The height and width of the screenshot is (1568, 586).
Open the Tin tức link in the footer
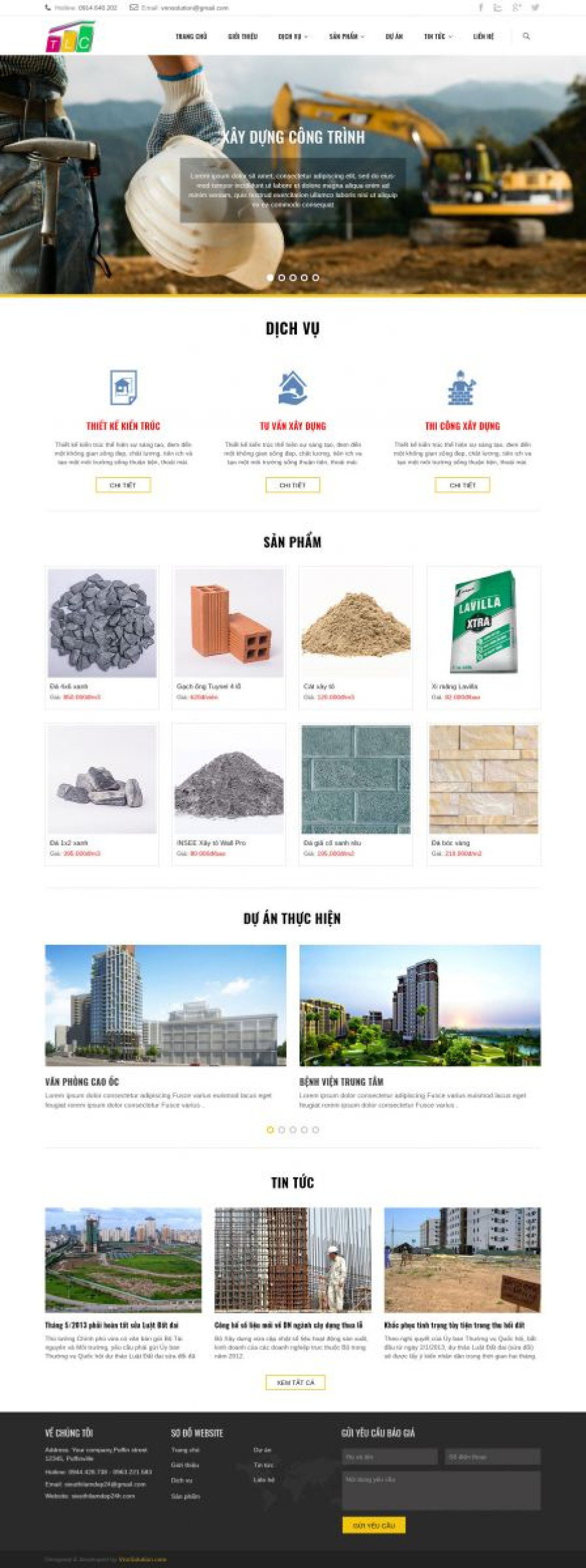click(263, 1465)
